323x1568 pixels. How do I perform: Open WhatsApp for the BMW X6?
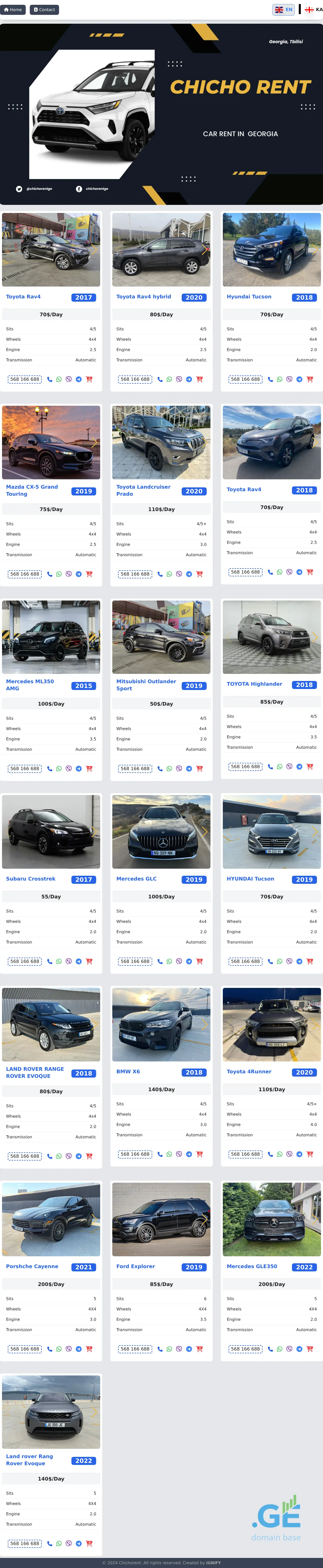[169, 1154]
